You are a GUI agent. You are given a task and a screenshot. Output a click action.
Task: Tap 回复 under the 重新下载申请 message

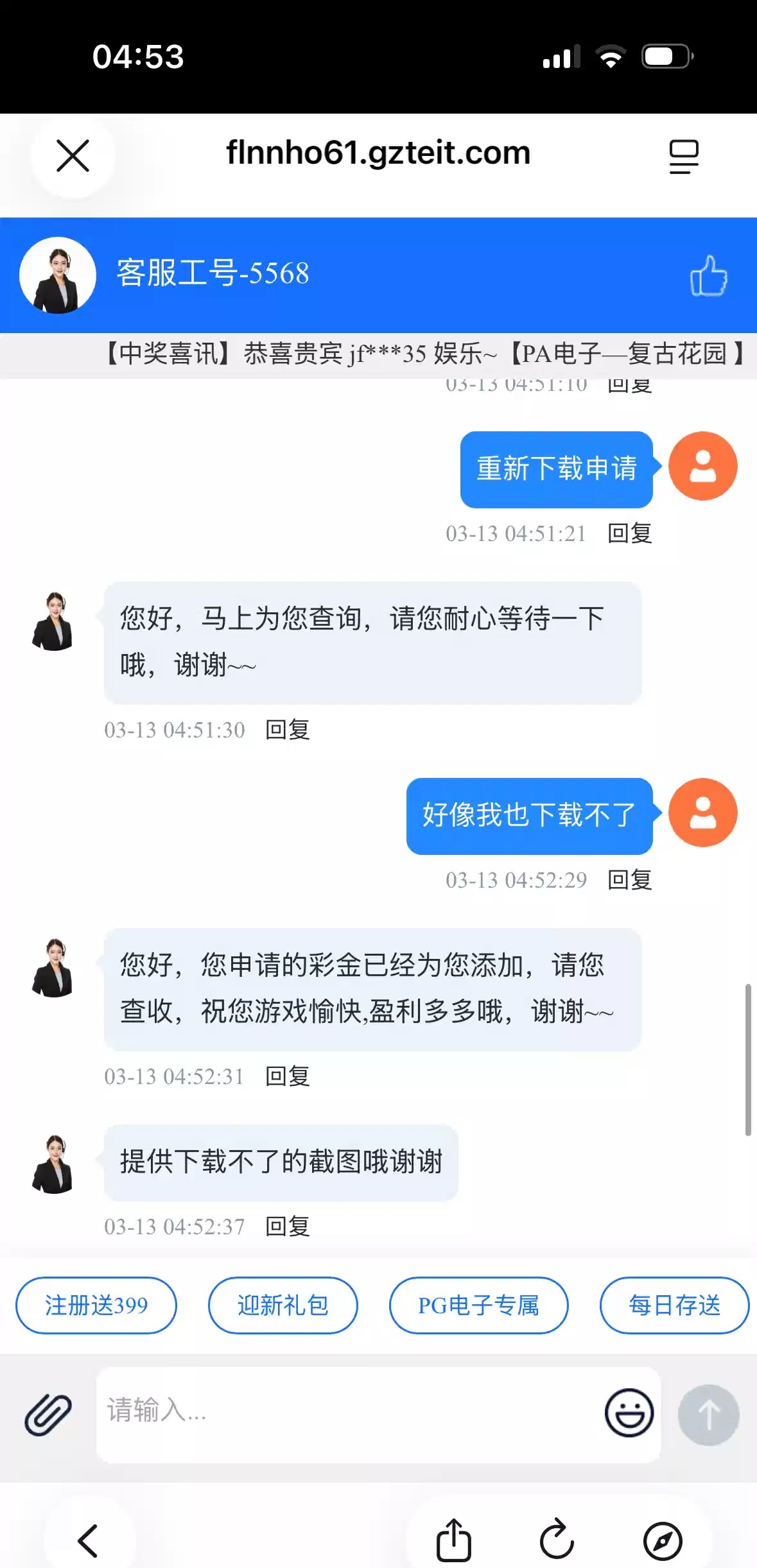coord(629,533)
